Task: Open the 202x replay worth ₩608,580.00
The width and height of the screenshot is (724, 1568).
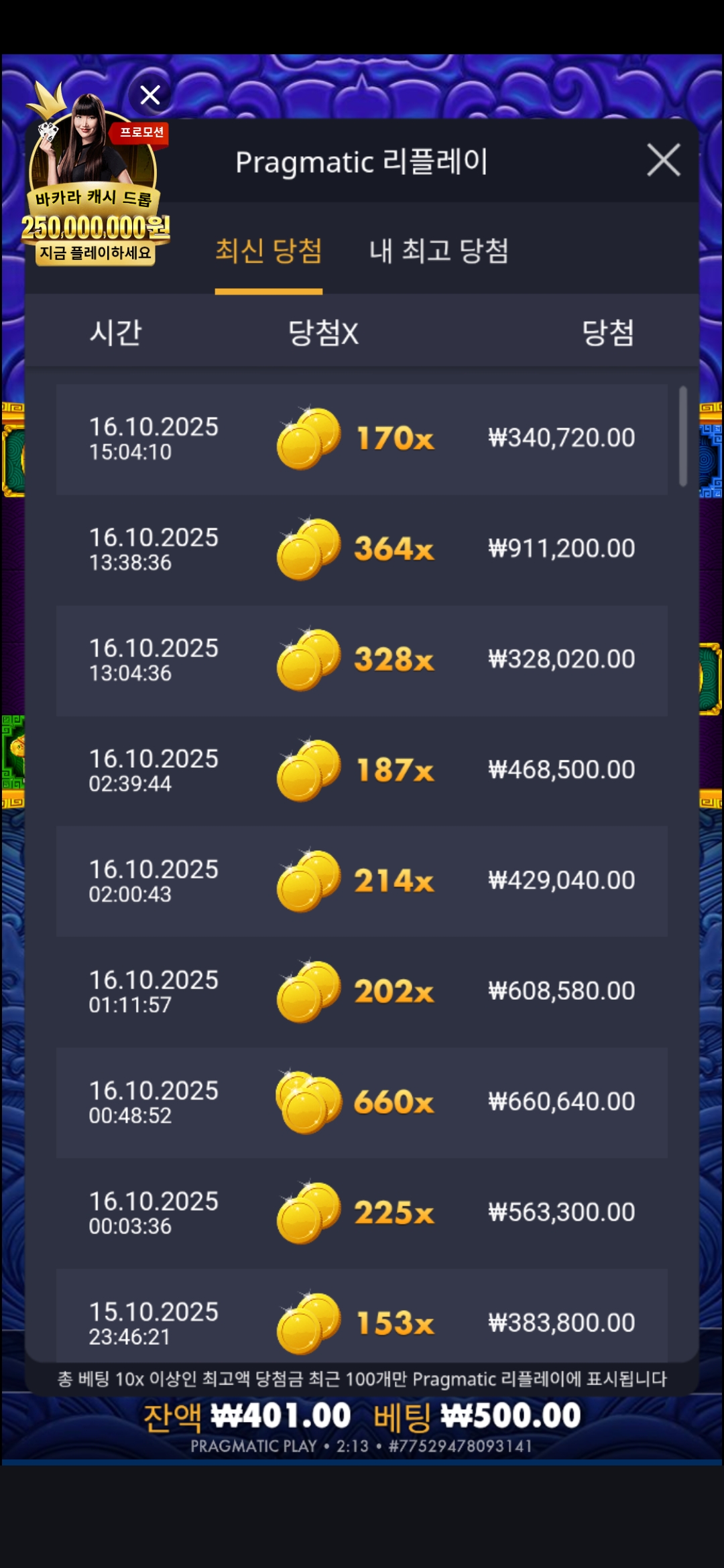Action: 361,992
